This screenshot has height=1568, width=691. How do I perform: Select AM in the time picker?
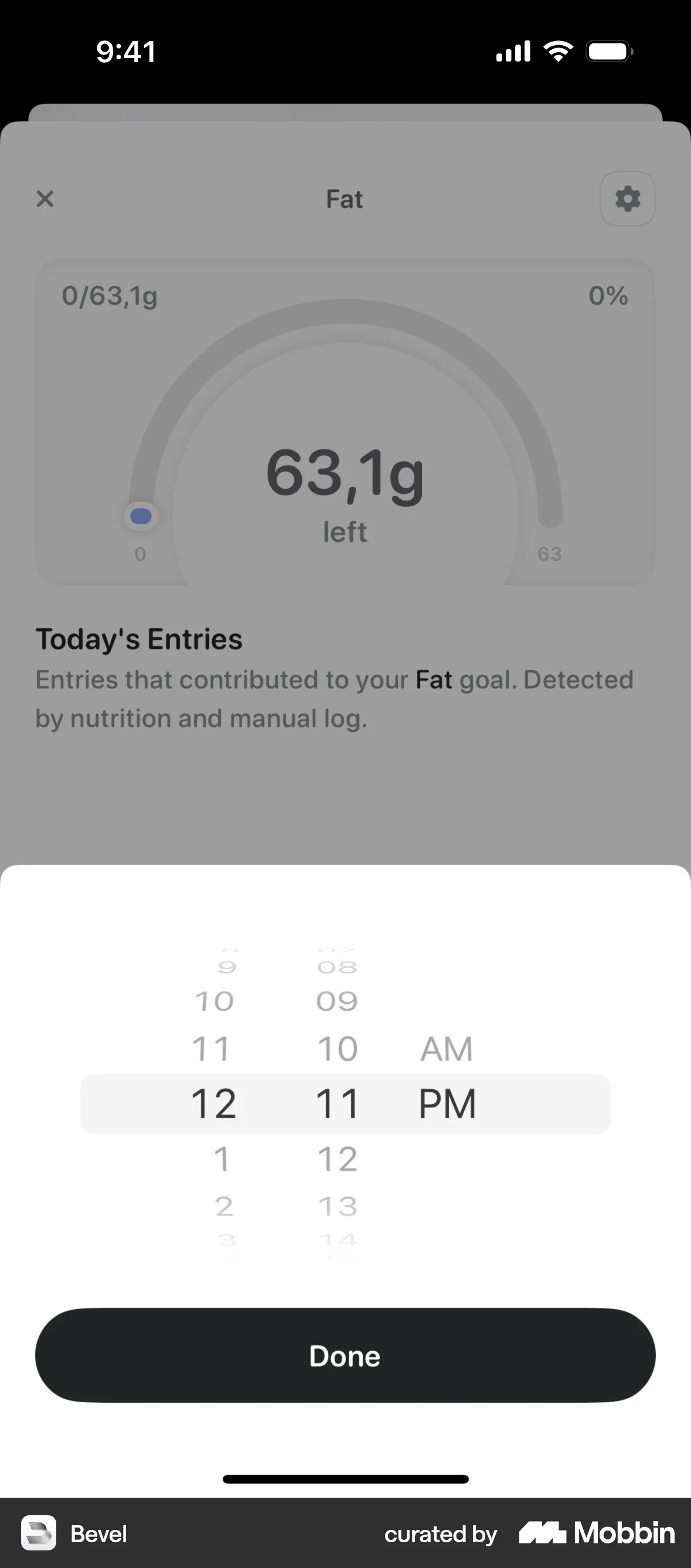tap(446, 1048)
